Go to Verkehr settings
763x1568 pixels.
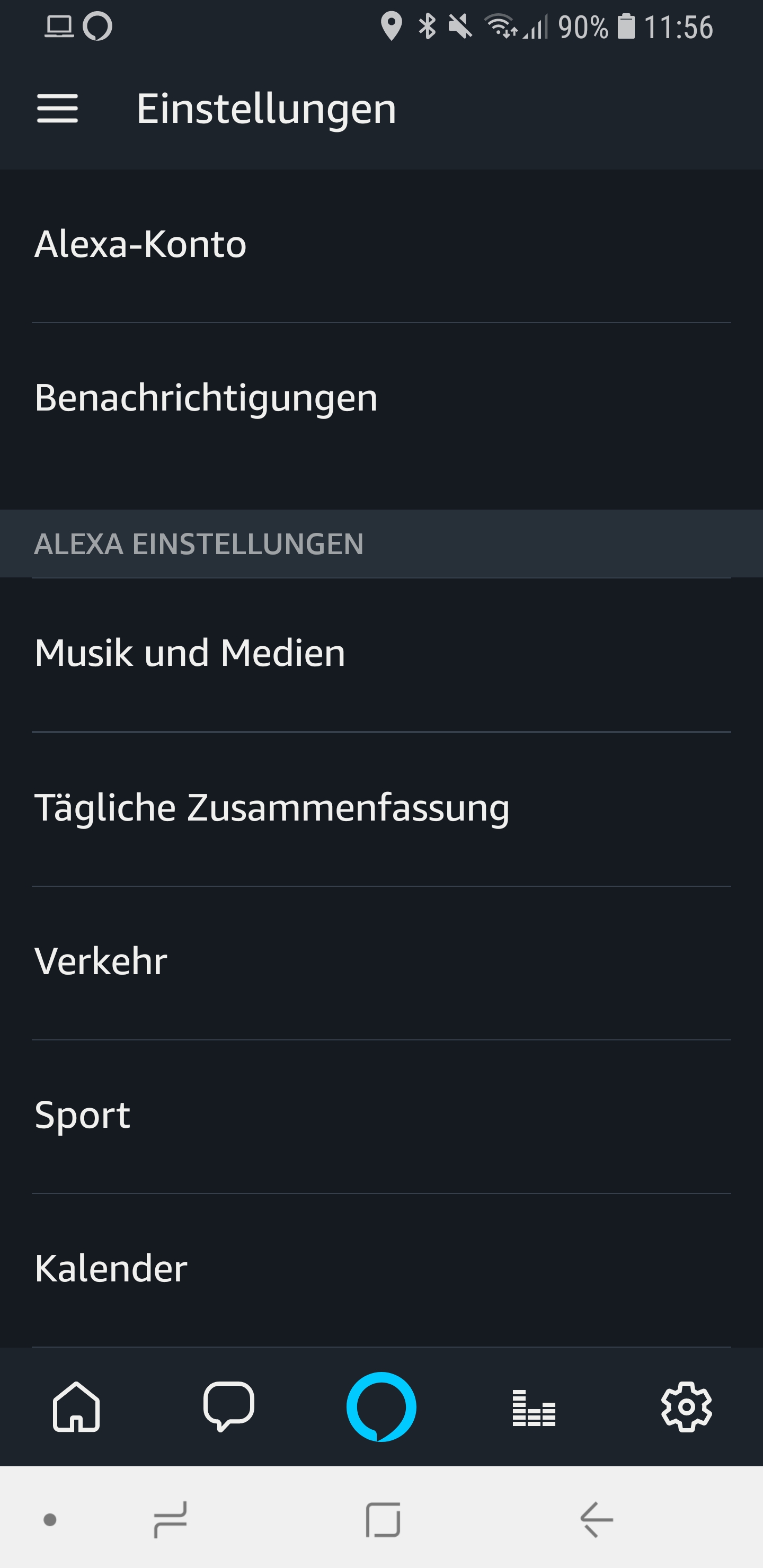click(381, 962)
